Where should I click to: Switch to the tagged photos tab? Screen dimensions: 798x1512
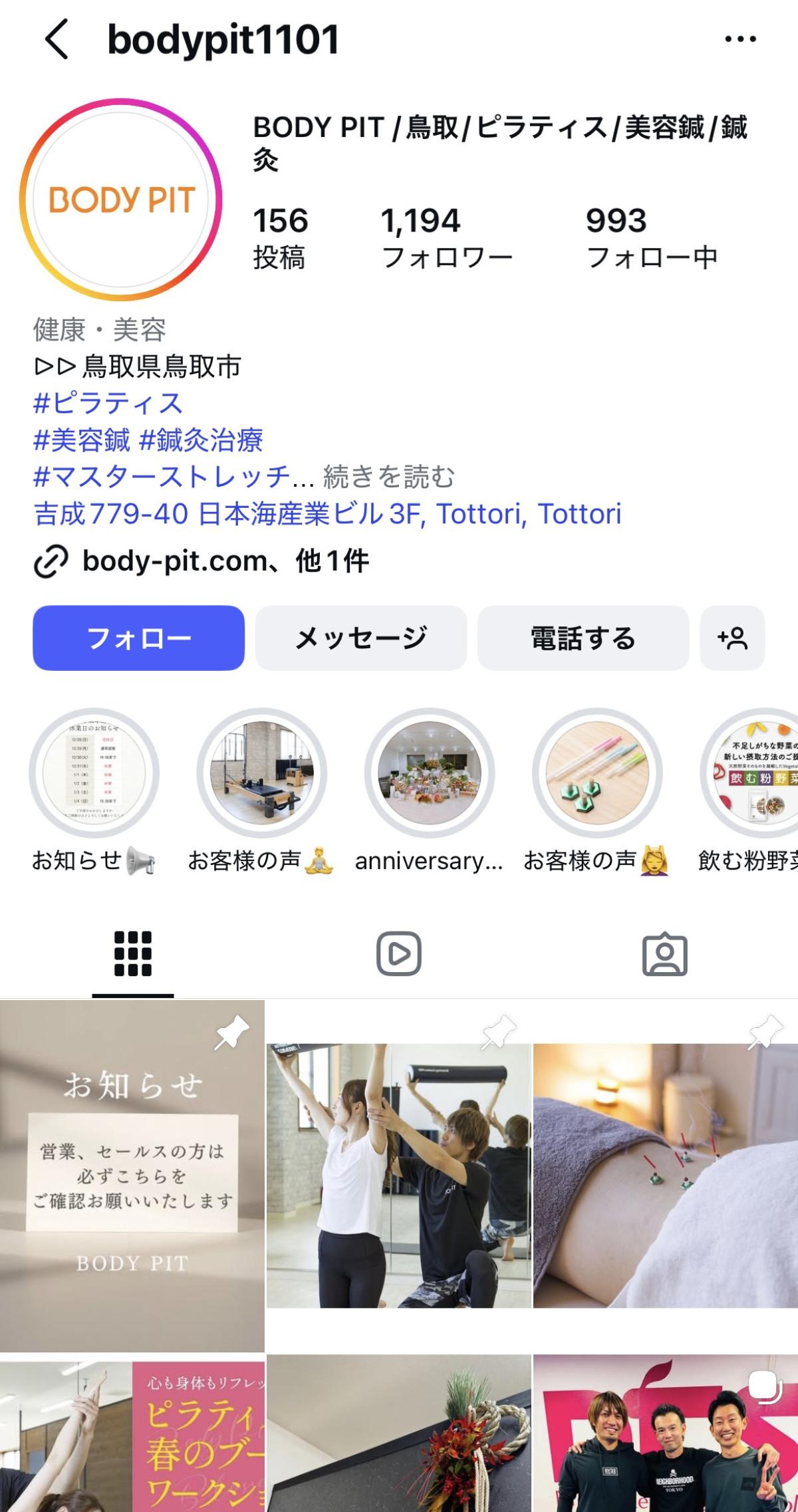pos(664,954)
